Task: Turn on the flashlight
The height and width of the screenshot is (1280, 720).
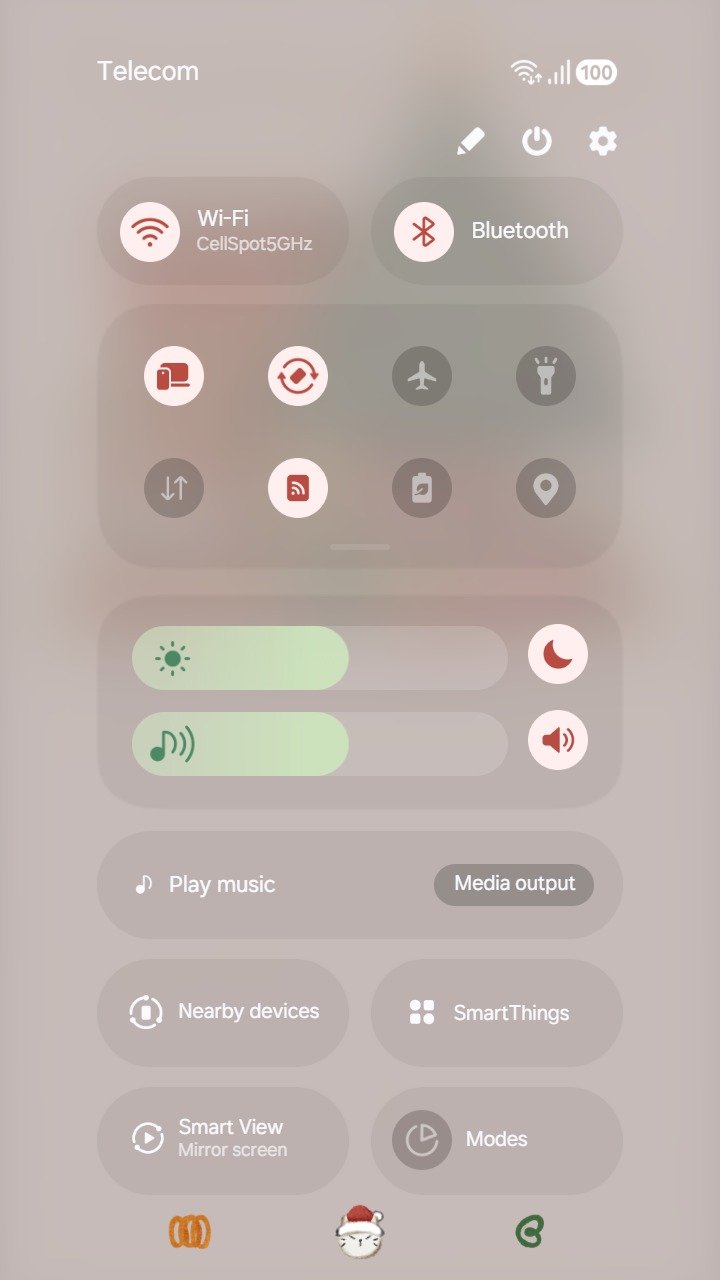Action: [546, 376]
